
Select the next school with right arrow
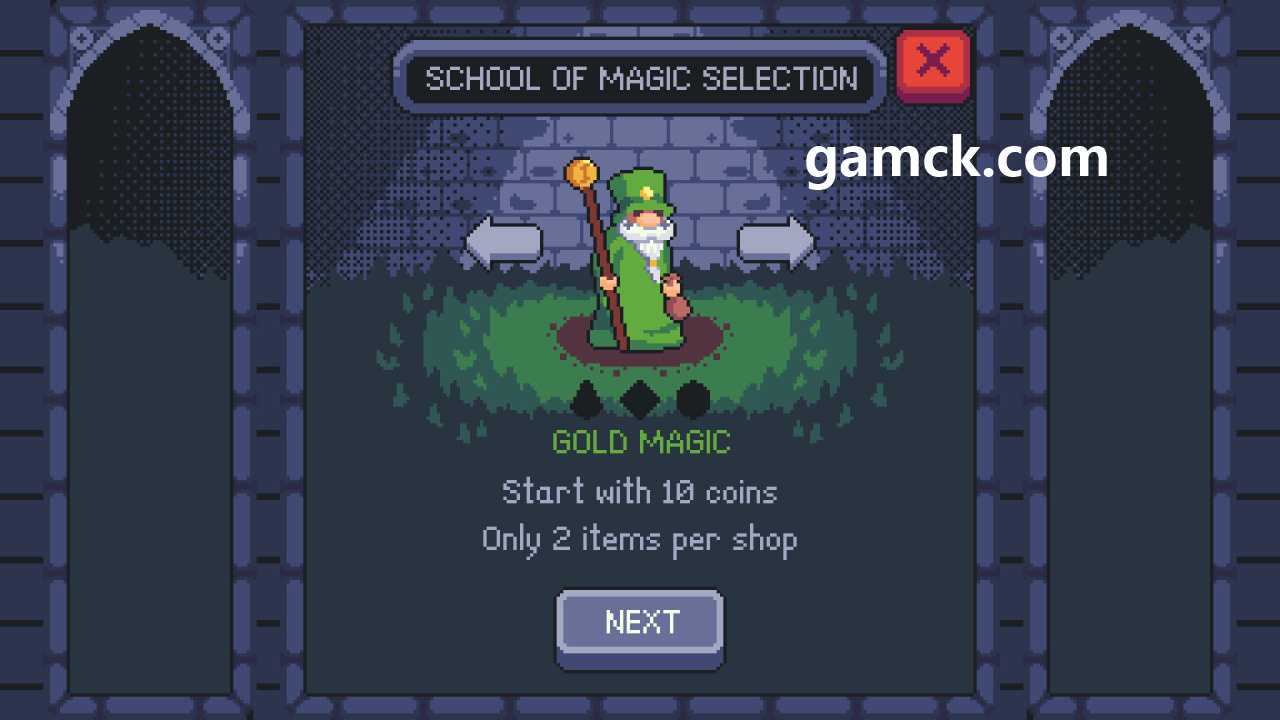coord(777,243)
